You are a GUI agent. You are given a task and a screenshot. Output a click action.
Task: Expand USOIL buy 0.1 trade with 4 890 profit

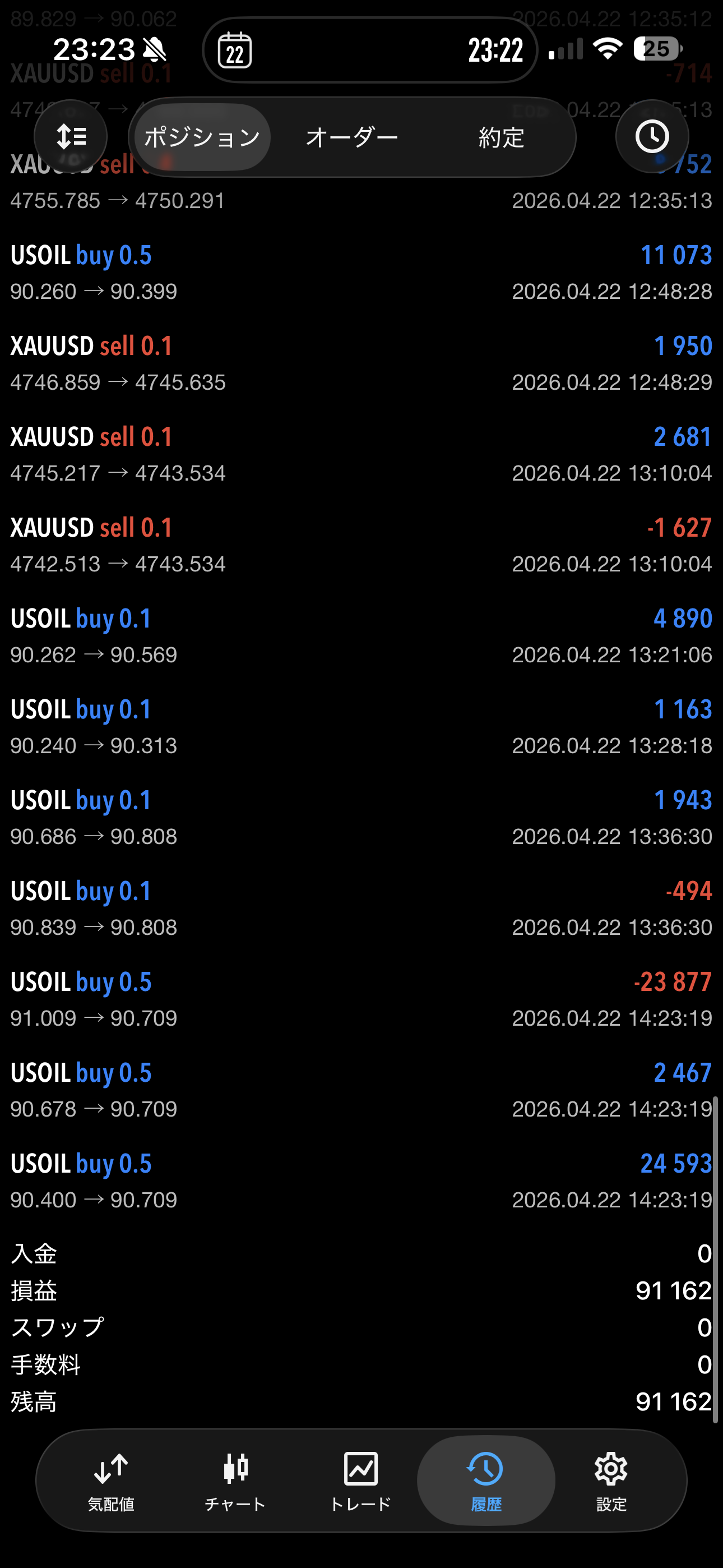pyautogui.click(x=361, y=636)
